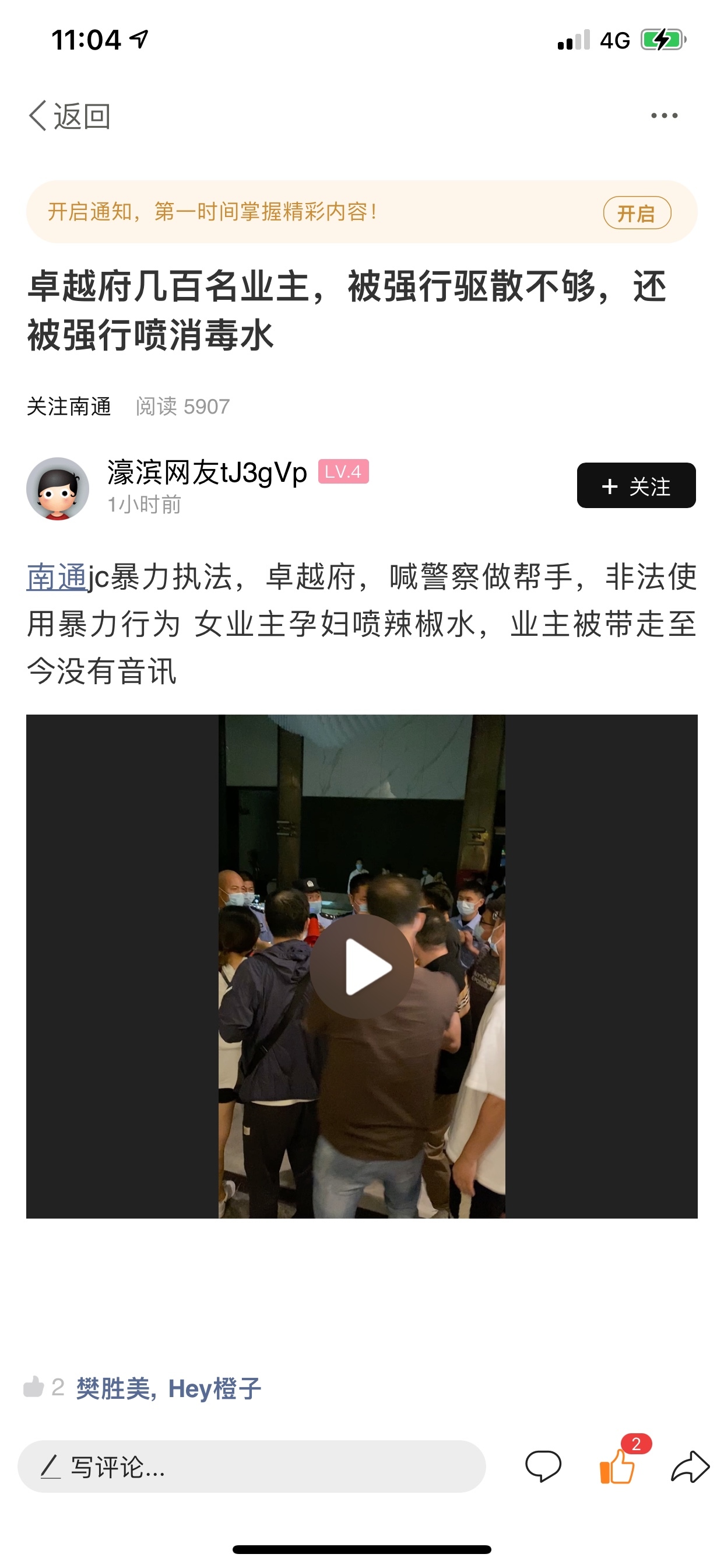Like the post with the thumbs-up icon

coord(617,1466)
